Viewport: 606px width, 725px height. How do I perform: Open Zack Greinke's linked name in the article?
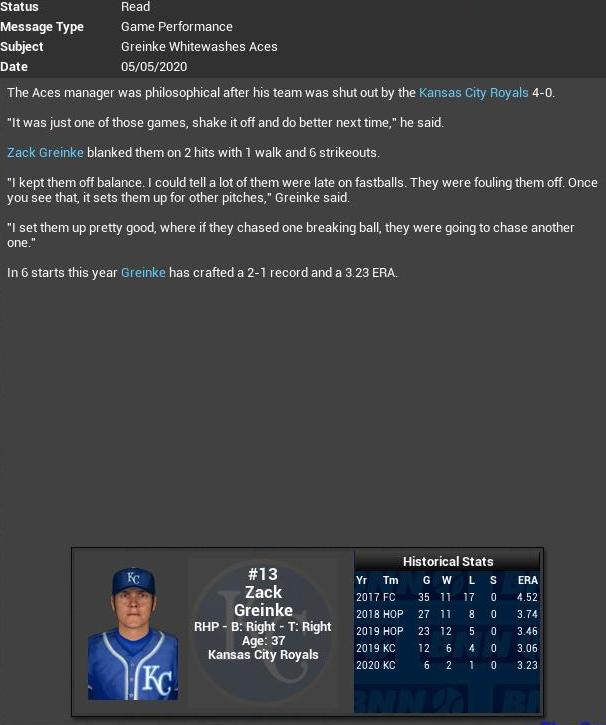click(45, 153)
